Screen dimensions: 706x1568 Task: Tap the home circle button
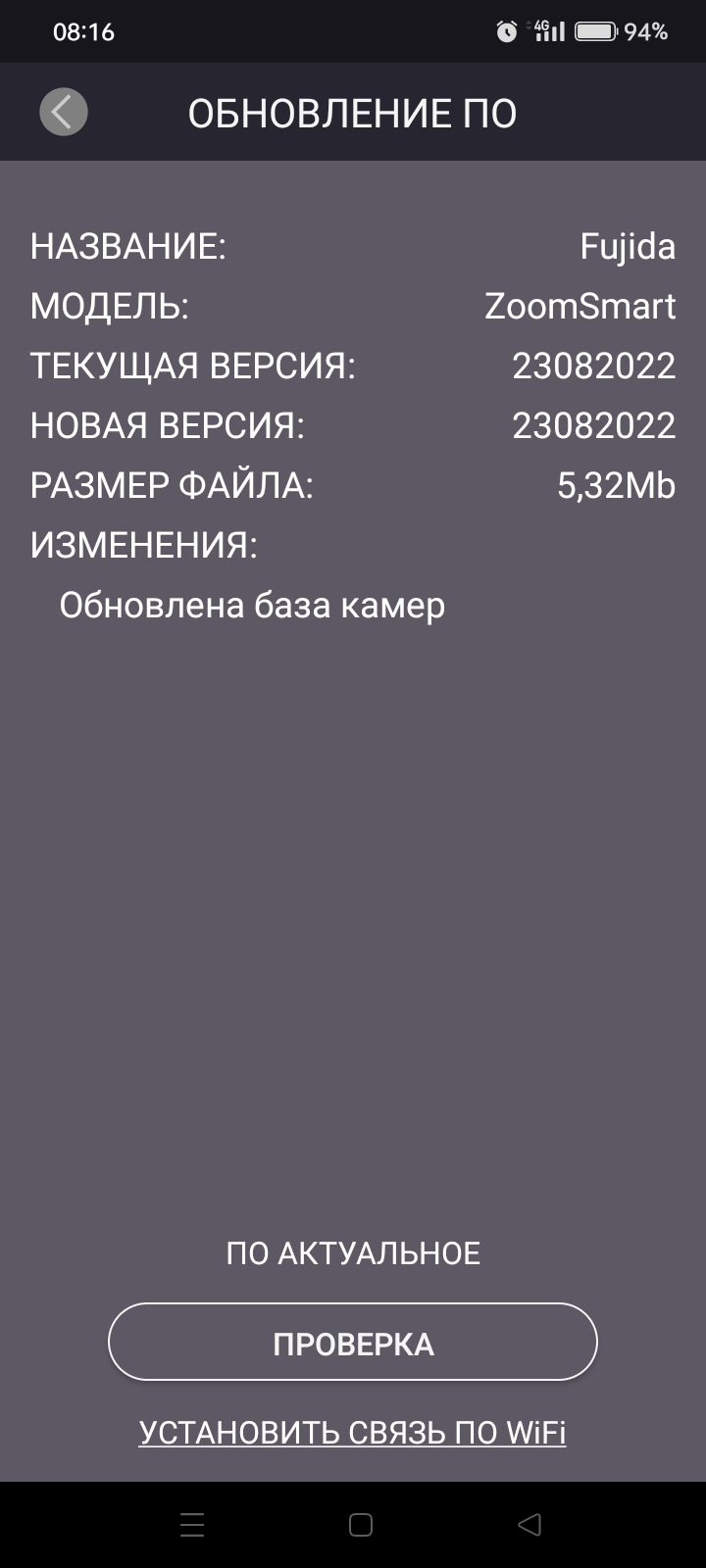click(x=360, y=1524)
